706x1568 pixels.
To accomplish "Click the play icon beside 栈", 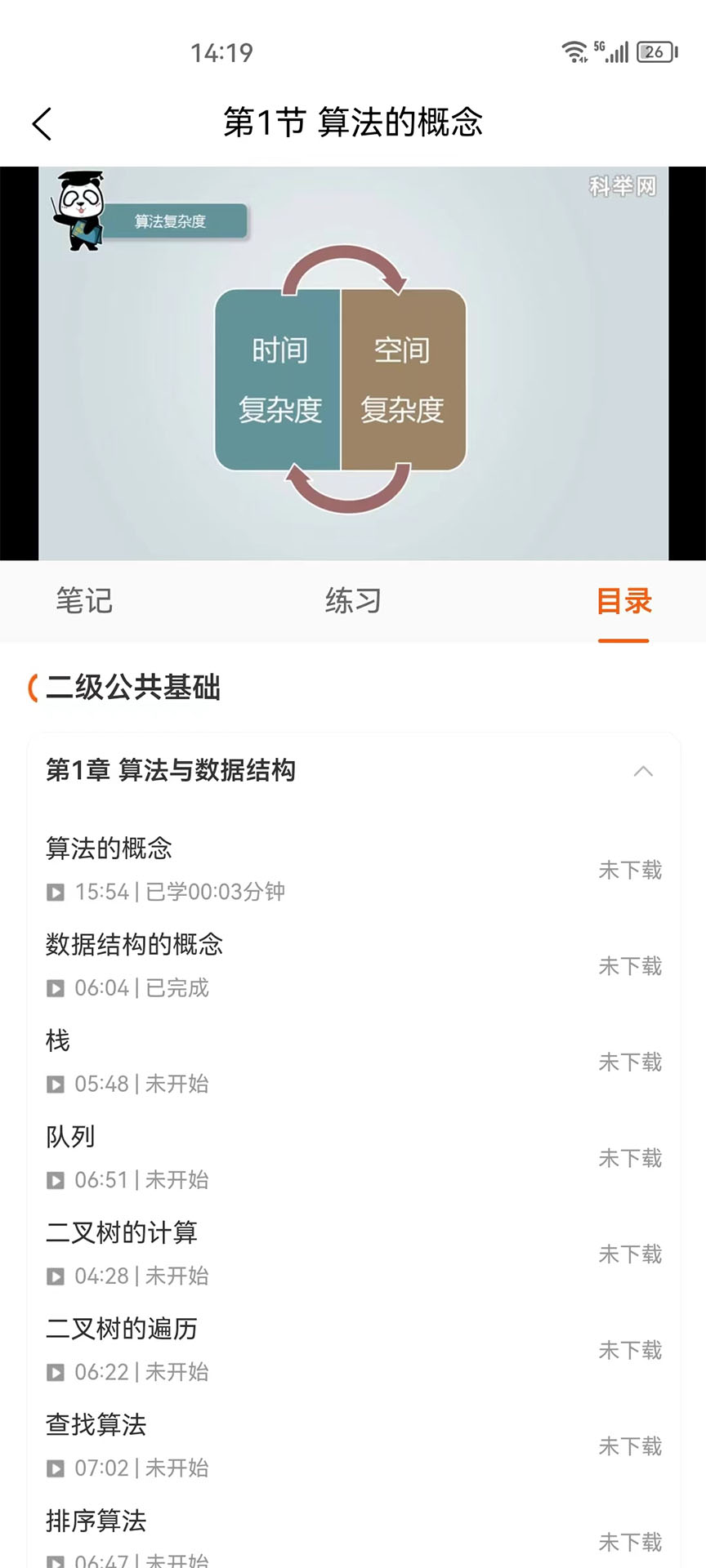I will [55, 1085].
